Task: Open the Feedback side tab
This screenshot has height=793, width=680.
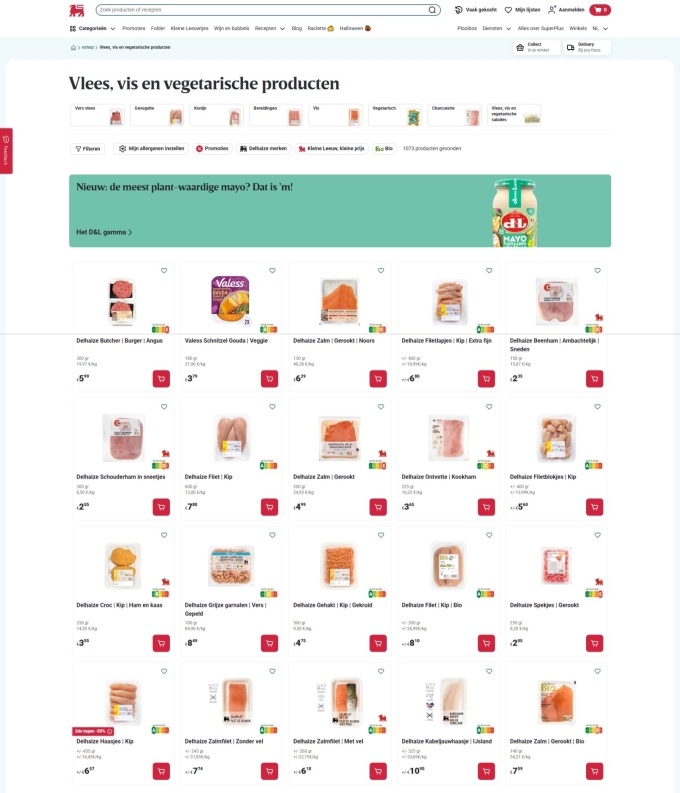Action: click(x=5, y=152)
